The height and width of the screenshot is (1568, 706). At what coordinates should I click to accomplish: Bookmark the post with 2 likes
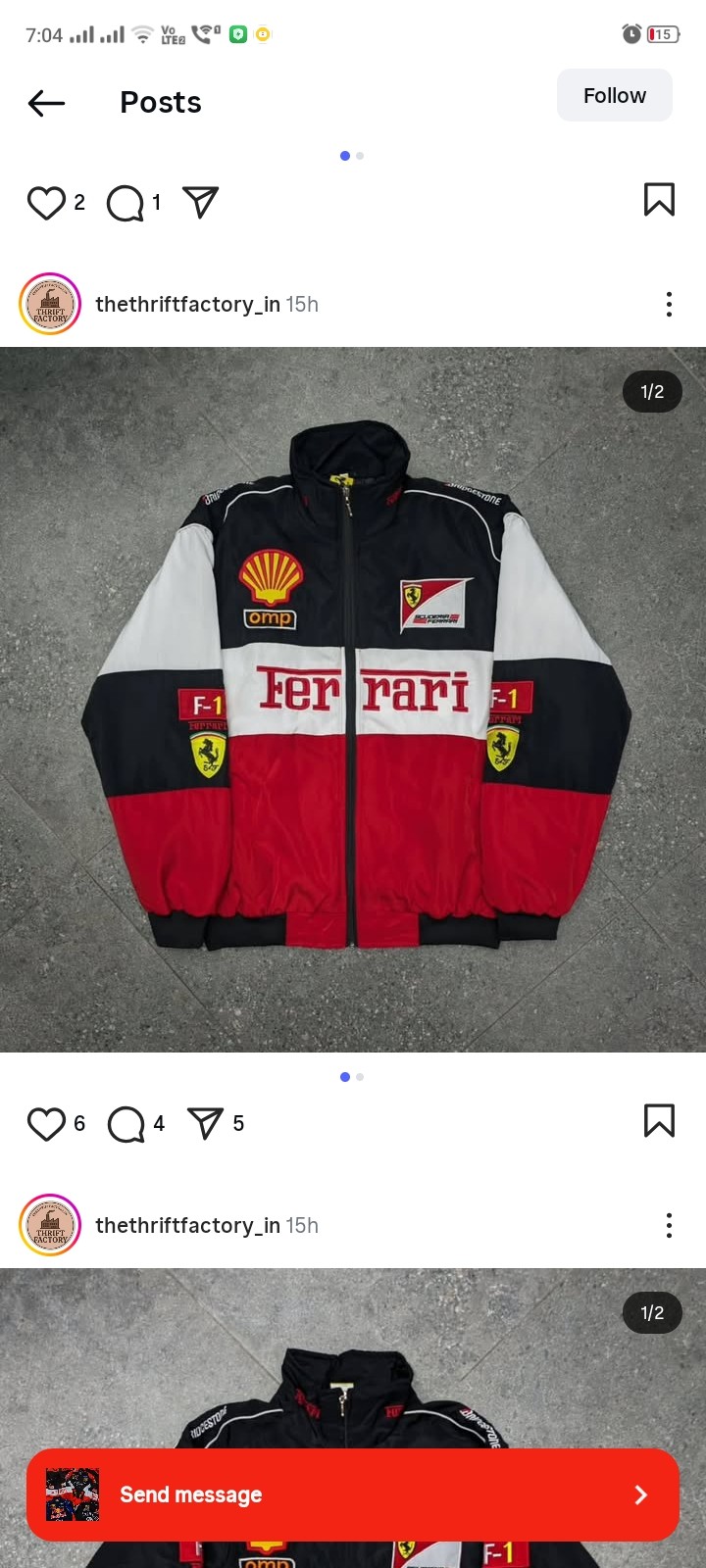(x=659, y=200)
